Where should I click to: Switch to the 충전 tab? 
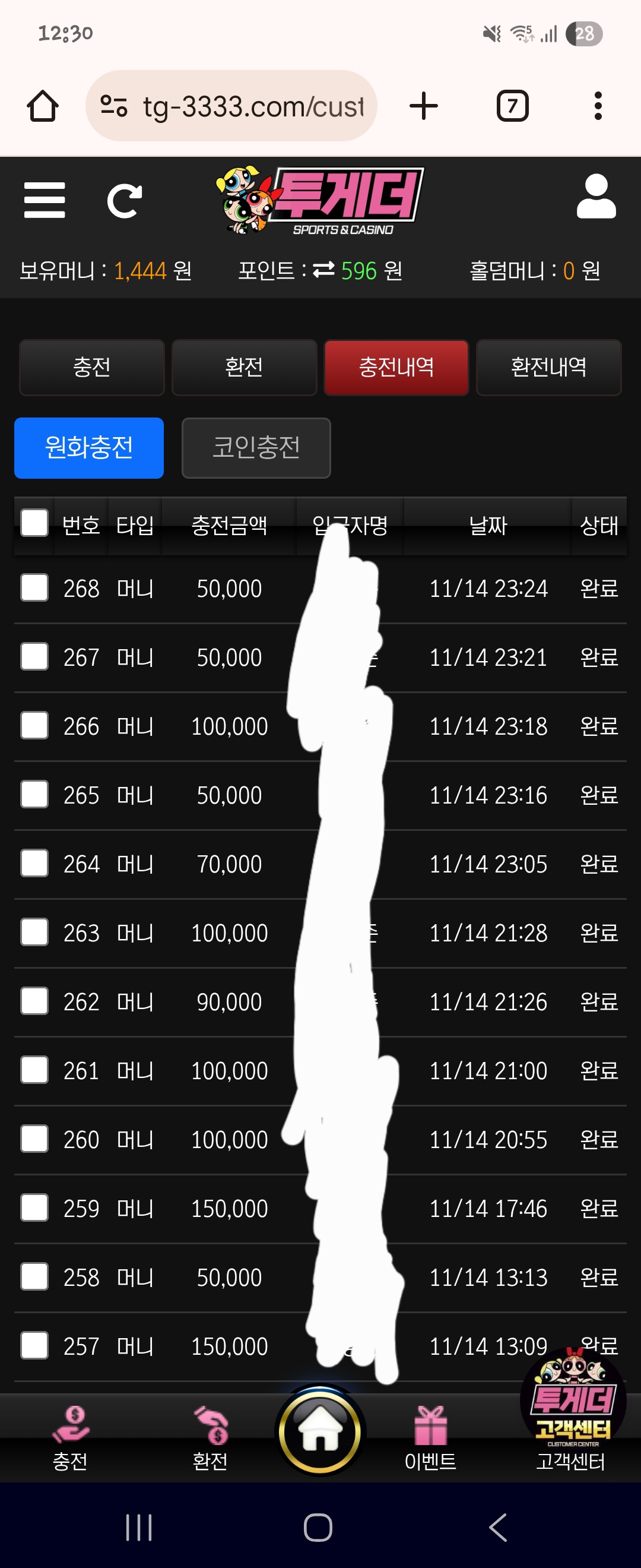pyautogui.click(x=92, y=367)
